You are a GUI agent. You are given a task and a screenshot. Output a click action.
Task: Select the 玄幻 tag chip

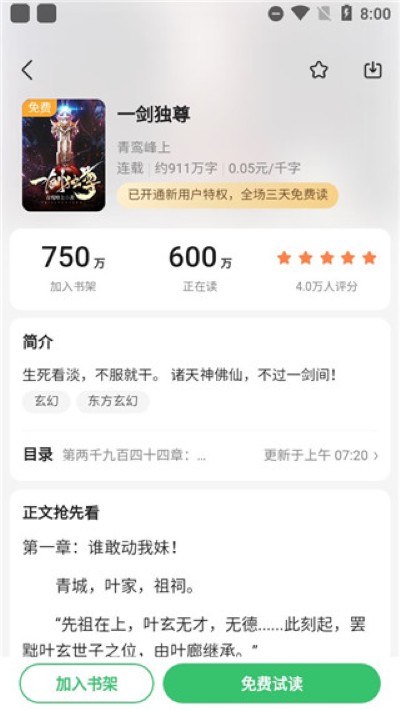tap(46, 401)
